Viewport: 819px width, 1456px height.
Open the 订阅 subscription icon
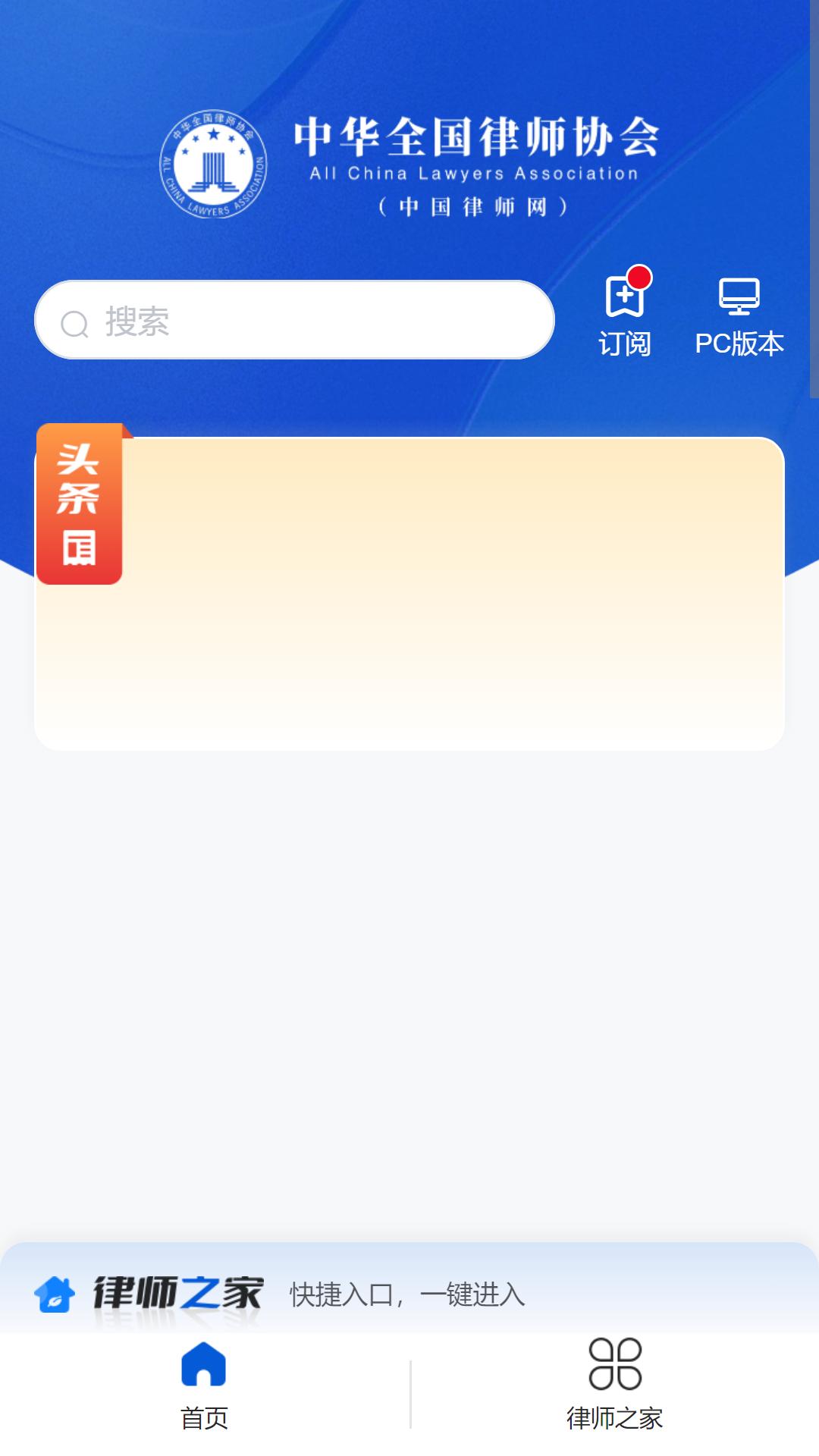pyautogui.click(x=625, y=312)
